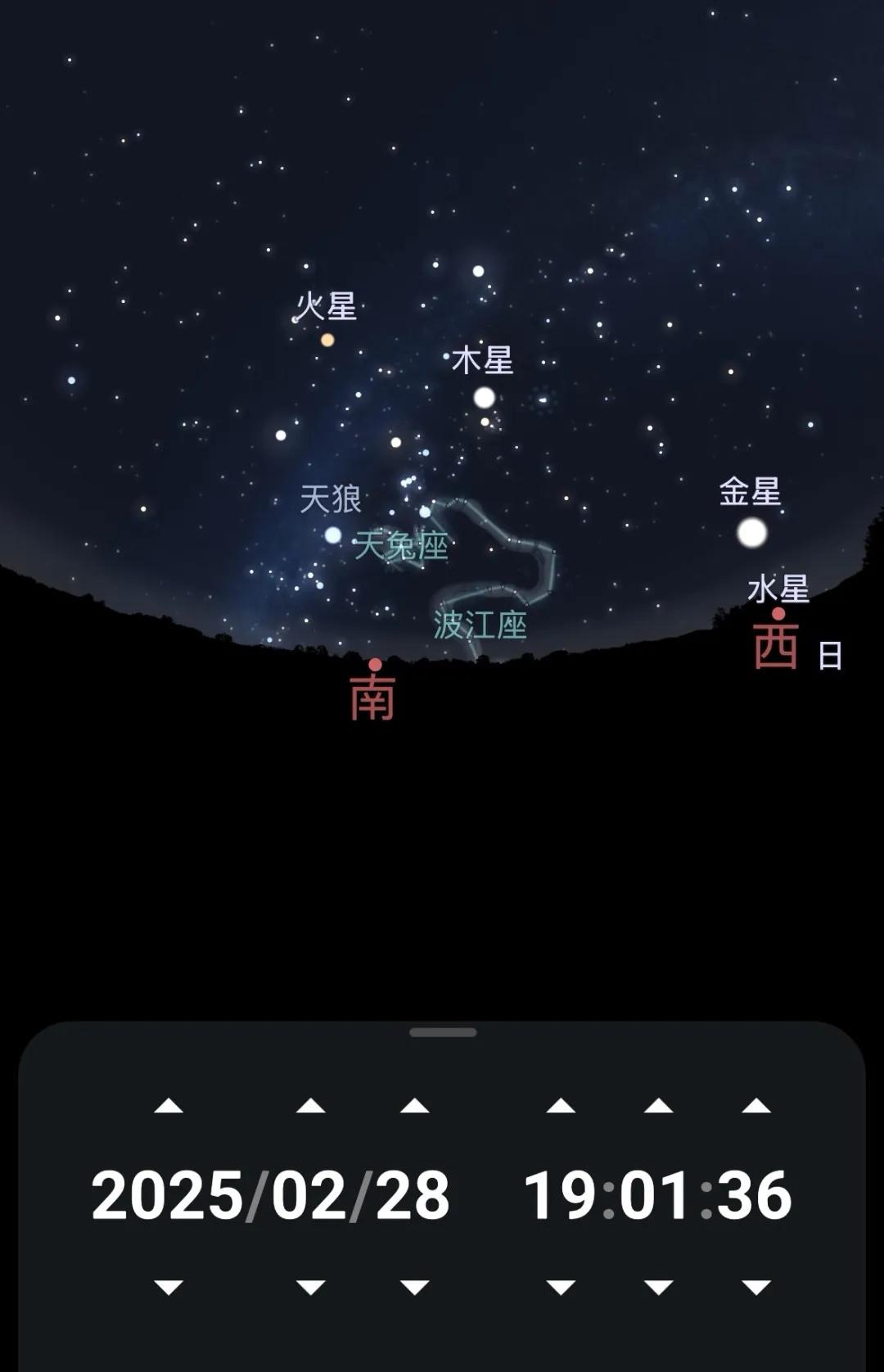This screenshot has height=1372, width=884.
Task: Decrease the seconds with the down arrow
Action: (756, 1287)
